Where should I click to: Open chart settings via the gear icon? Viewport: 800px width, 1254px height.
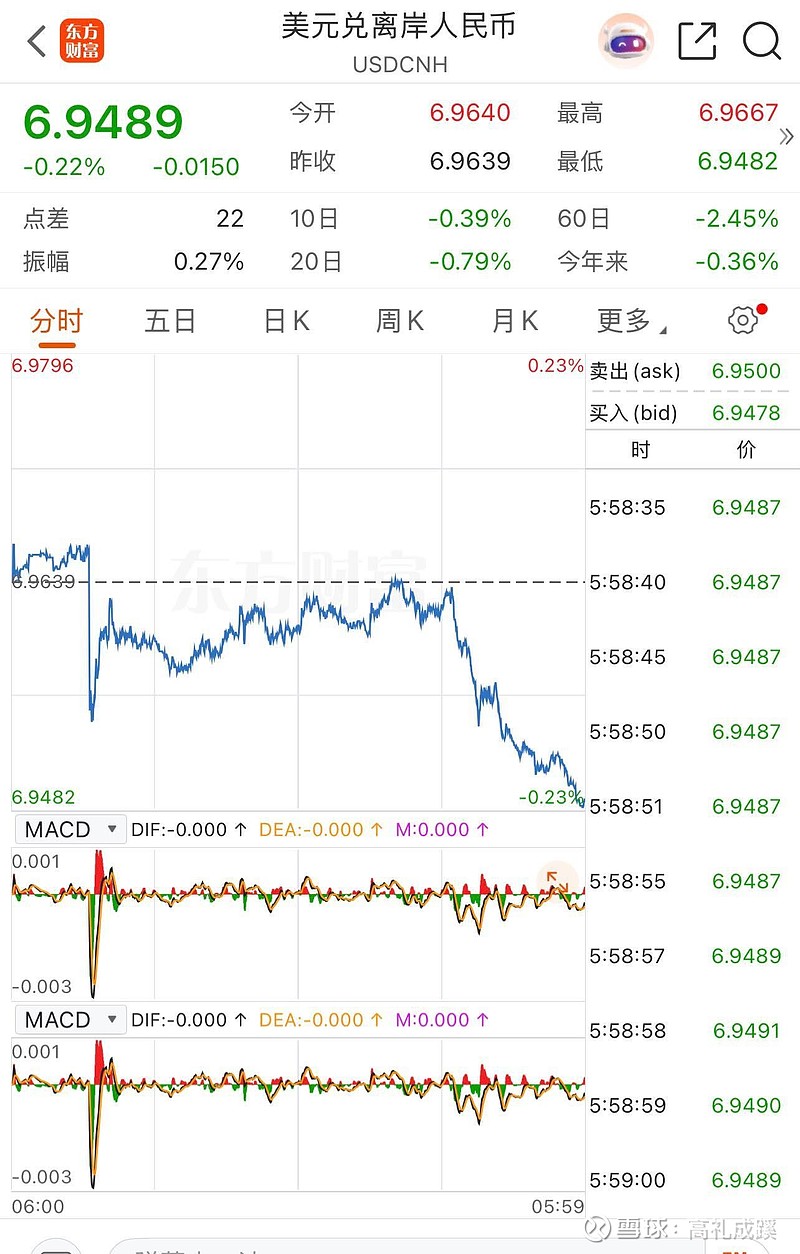pos(742,318)
